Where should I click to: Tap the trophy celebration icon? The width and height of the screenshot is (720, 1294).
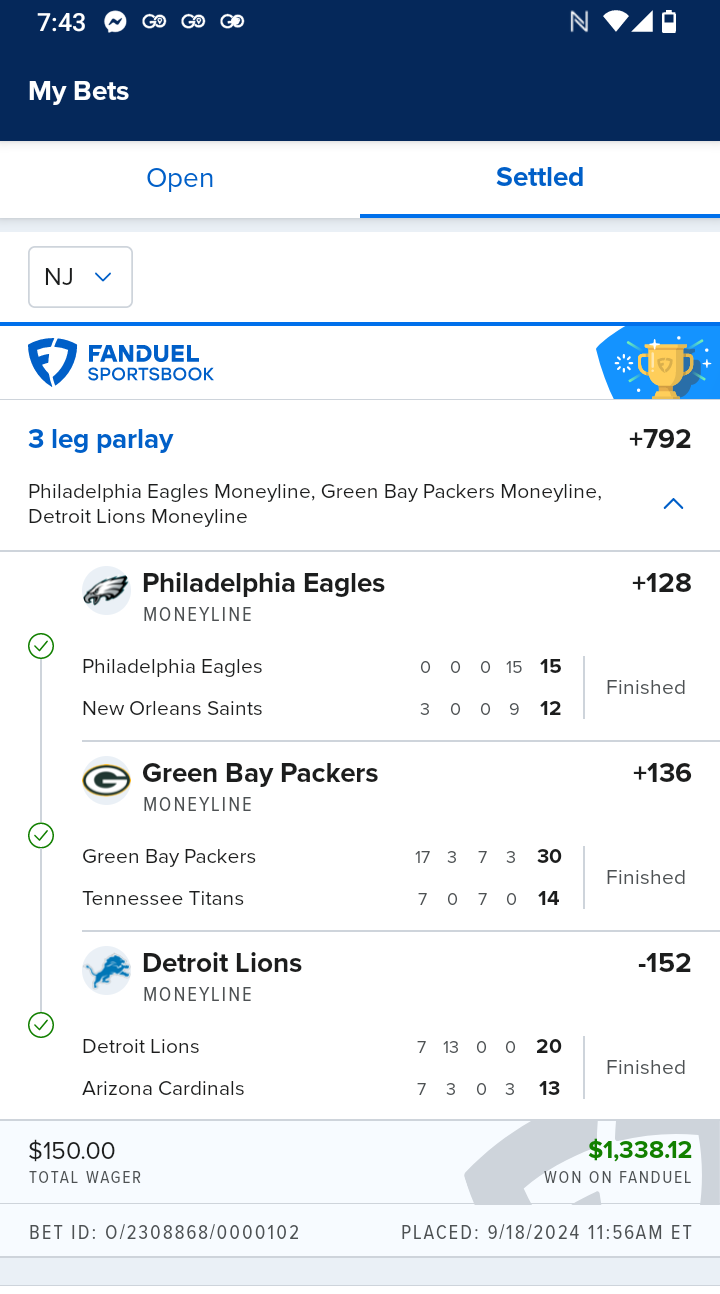665,362
